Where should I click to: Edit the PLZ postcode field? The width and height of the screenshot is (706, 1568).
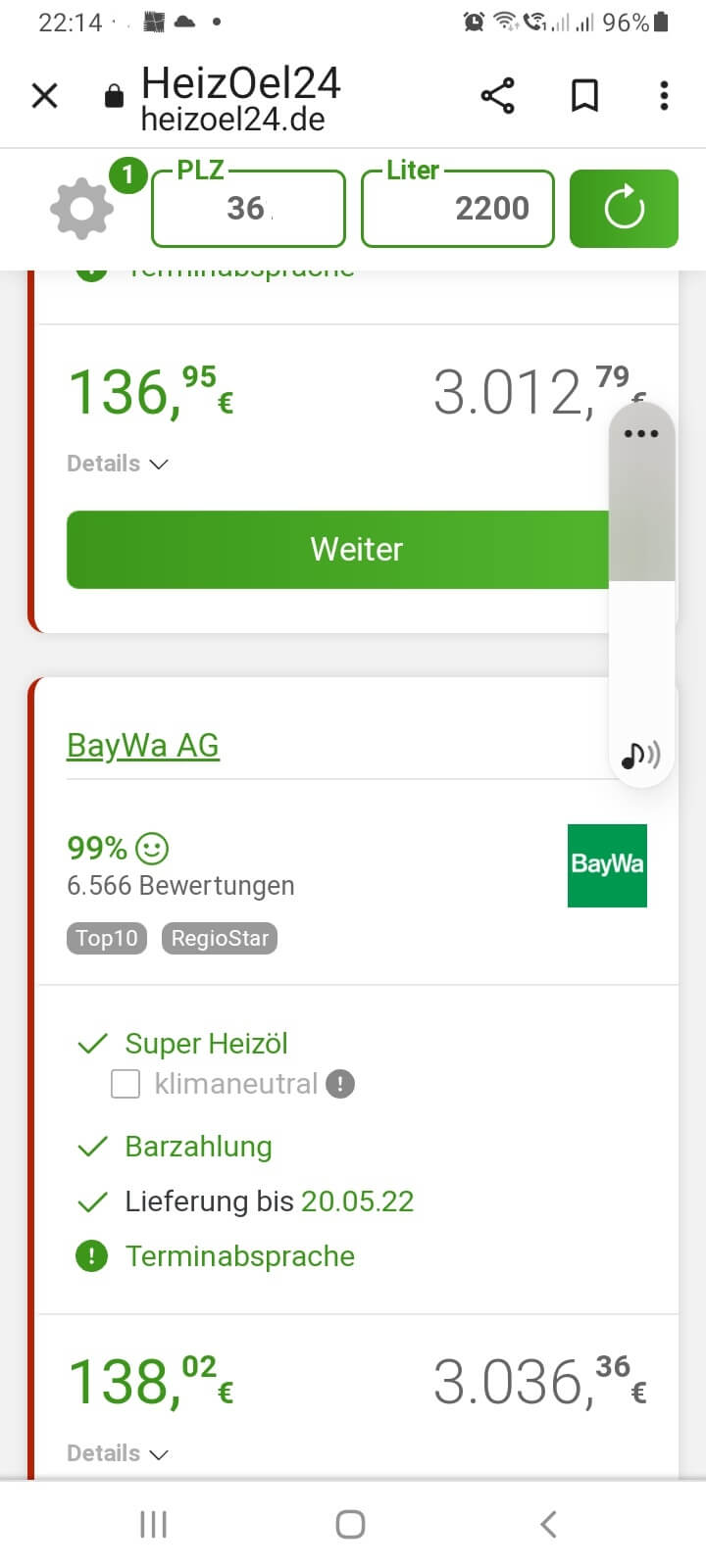(248, 208)
